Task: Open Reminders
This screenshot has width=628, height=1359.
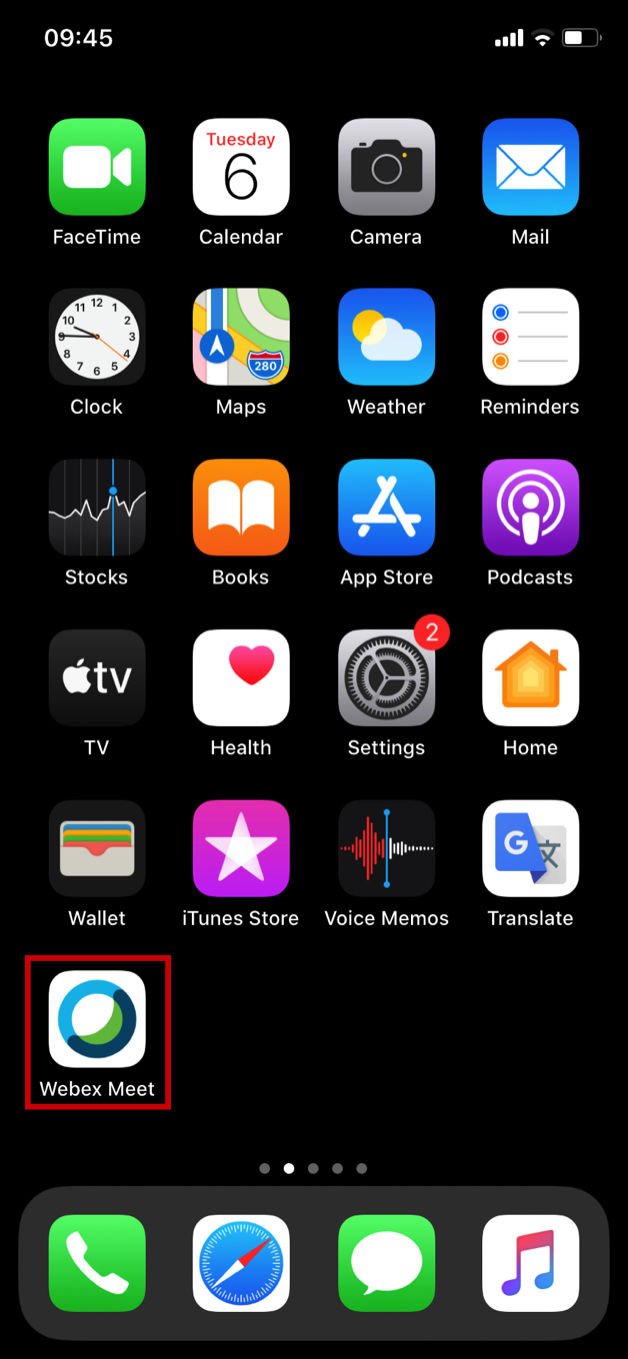Action: [530, 337]
